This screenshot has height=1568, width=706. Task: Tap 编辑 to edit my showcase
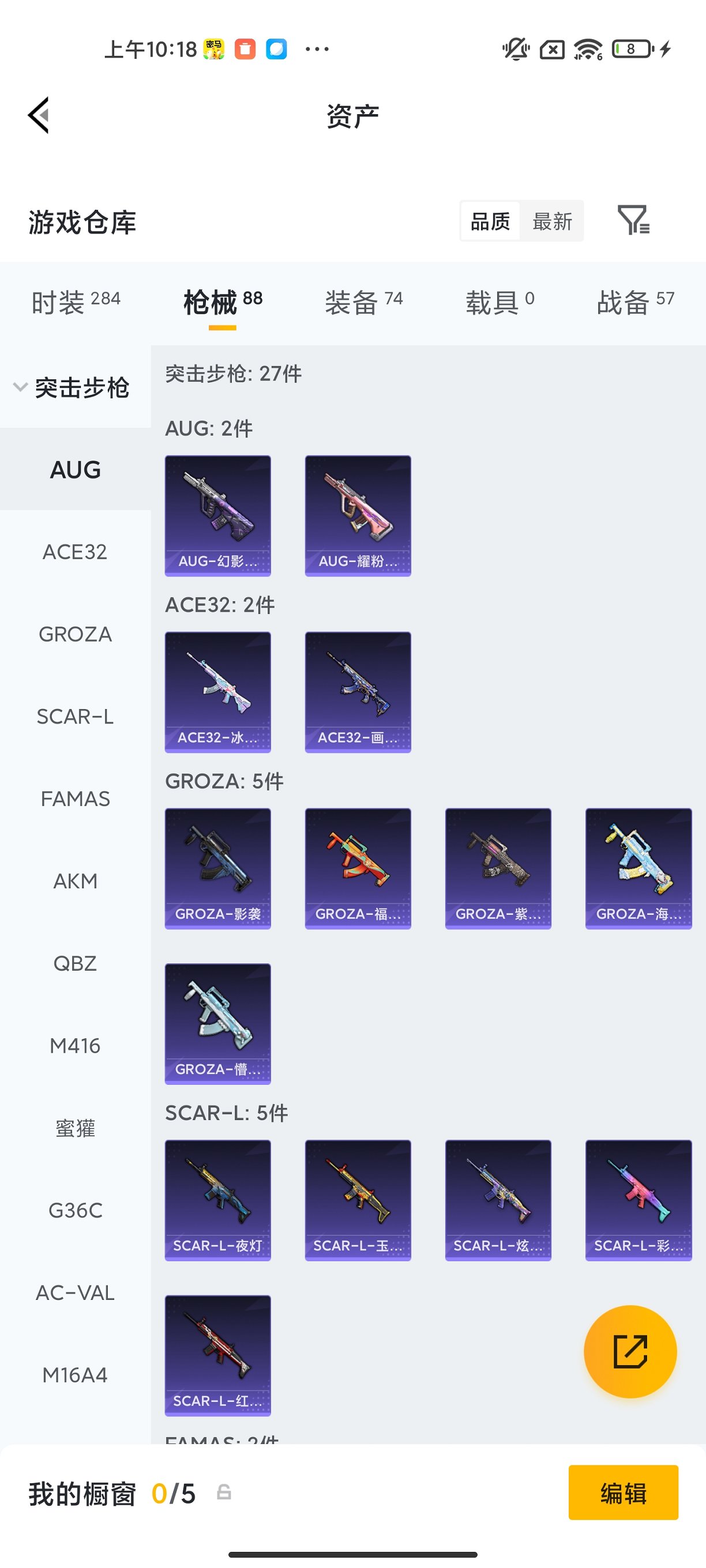point(622,1492)
